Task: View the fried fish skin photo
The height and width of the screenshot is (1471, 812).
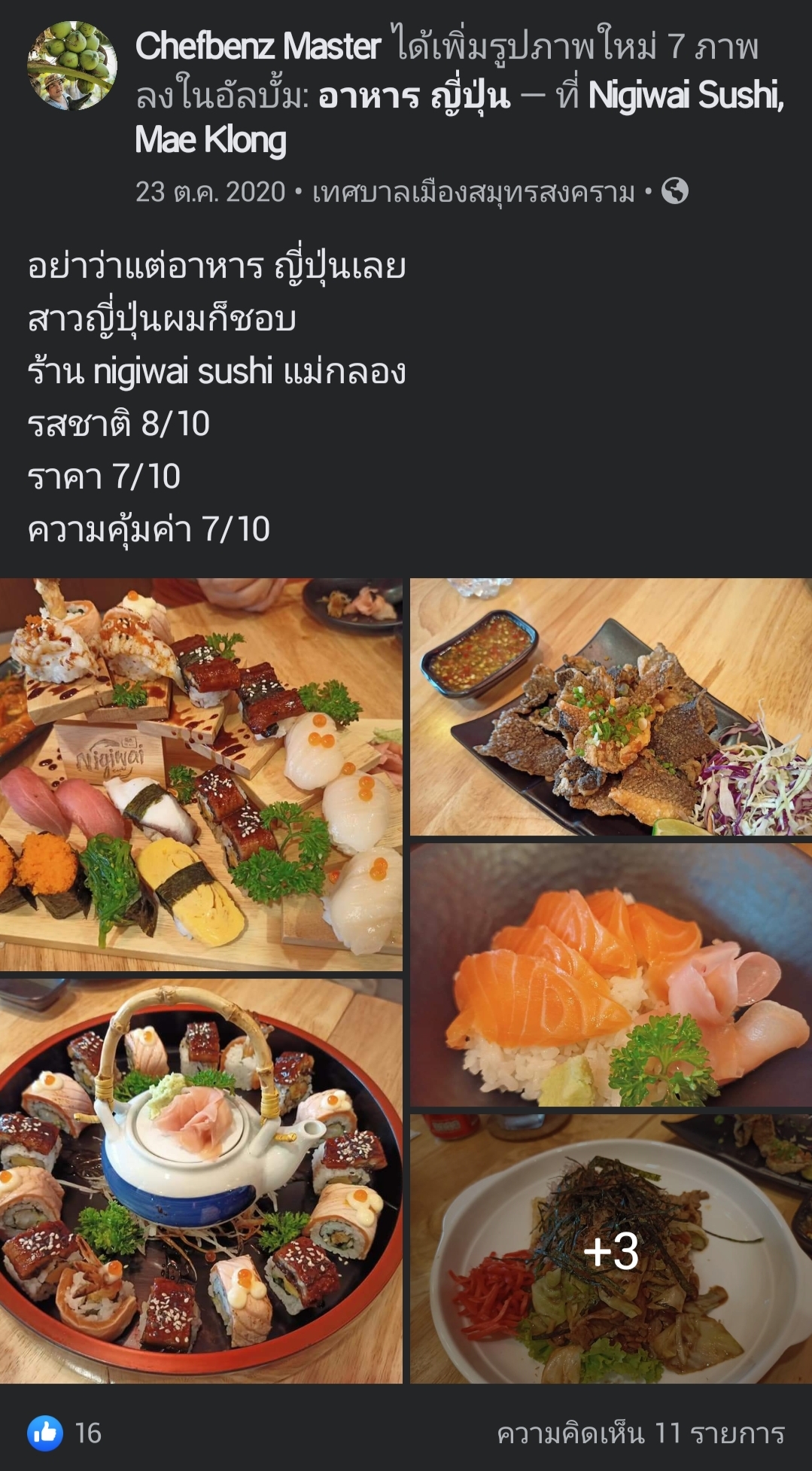Action: (x=611, y=707)
